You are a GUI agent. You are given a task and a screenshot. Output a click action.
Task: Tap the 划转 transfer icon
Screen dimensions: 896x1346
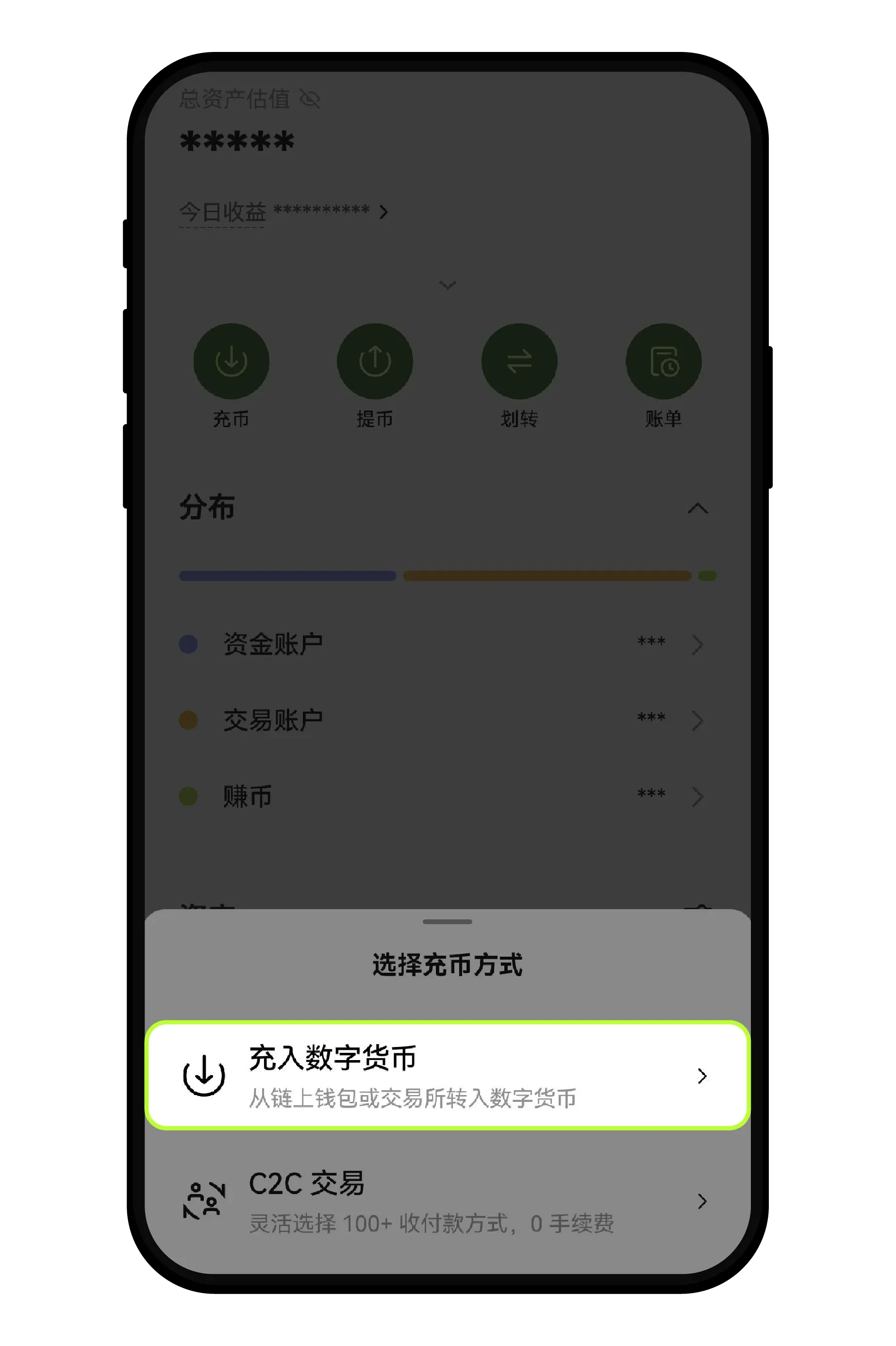pos(519,361)
